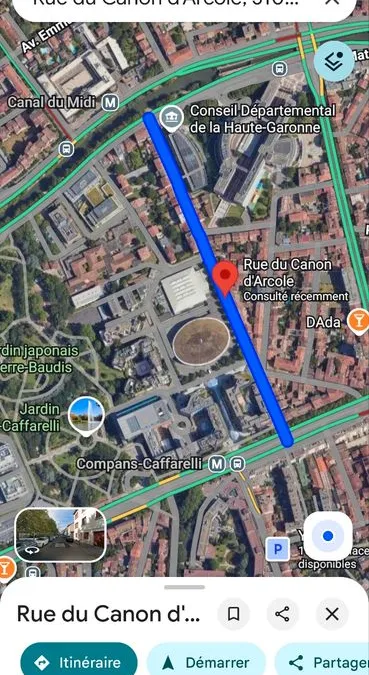
Task: Open the map layers selector
Action: click(x=334, y=62)
